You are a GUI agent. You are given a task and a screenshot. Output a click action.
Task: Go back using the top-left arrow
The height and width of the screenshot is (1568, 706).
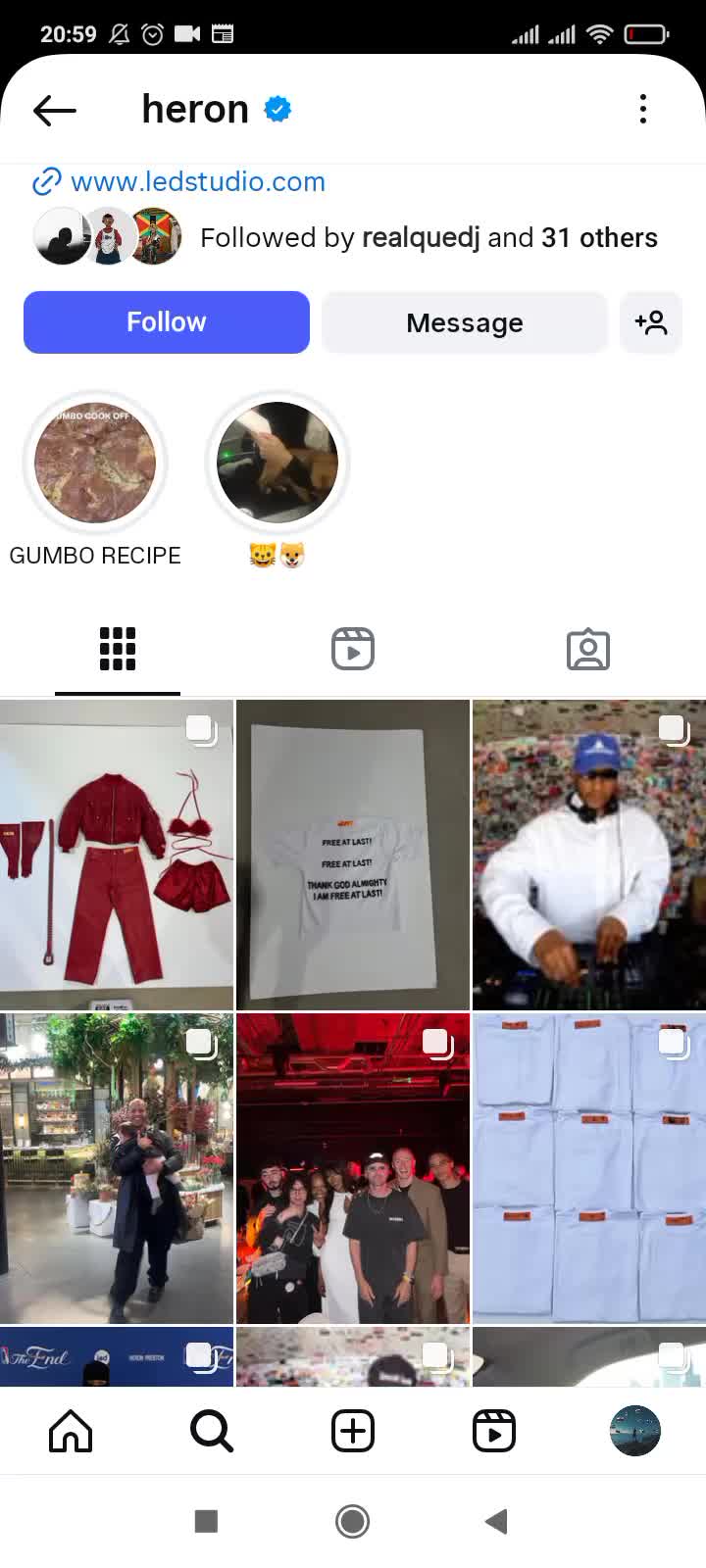click(x=55, y=110)
